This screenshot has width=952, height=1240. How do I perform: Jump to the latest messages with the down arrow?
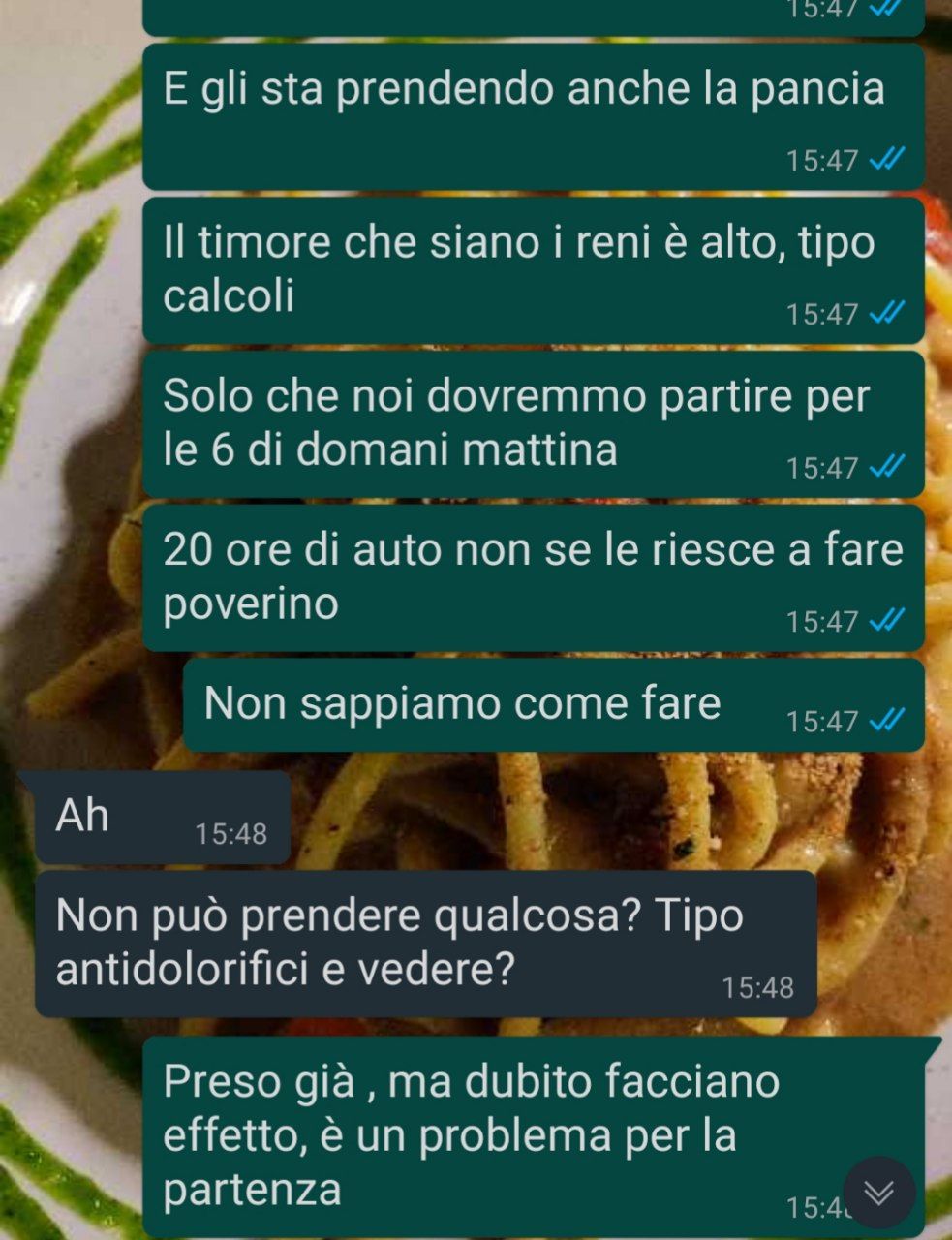[878, 1192]
